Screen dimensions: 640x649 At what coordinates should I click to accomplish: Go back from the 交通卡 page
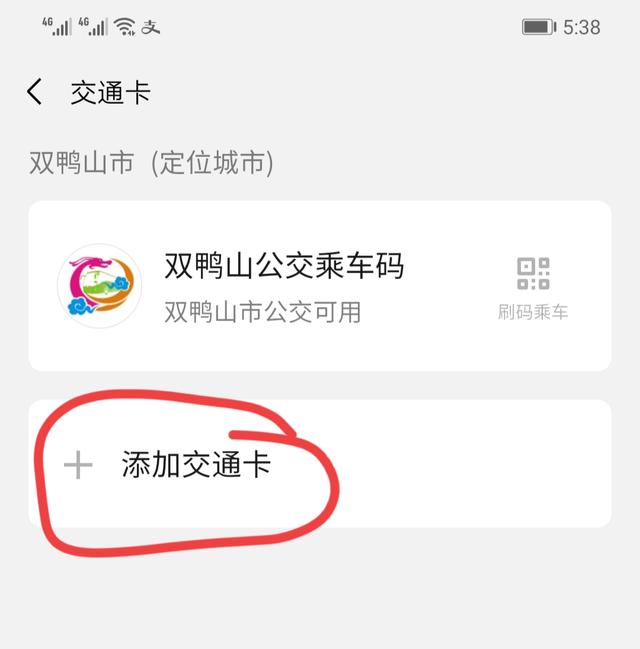[x=35, y=93]
